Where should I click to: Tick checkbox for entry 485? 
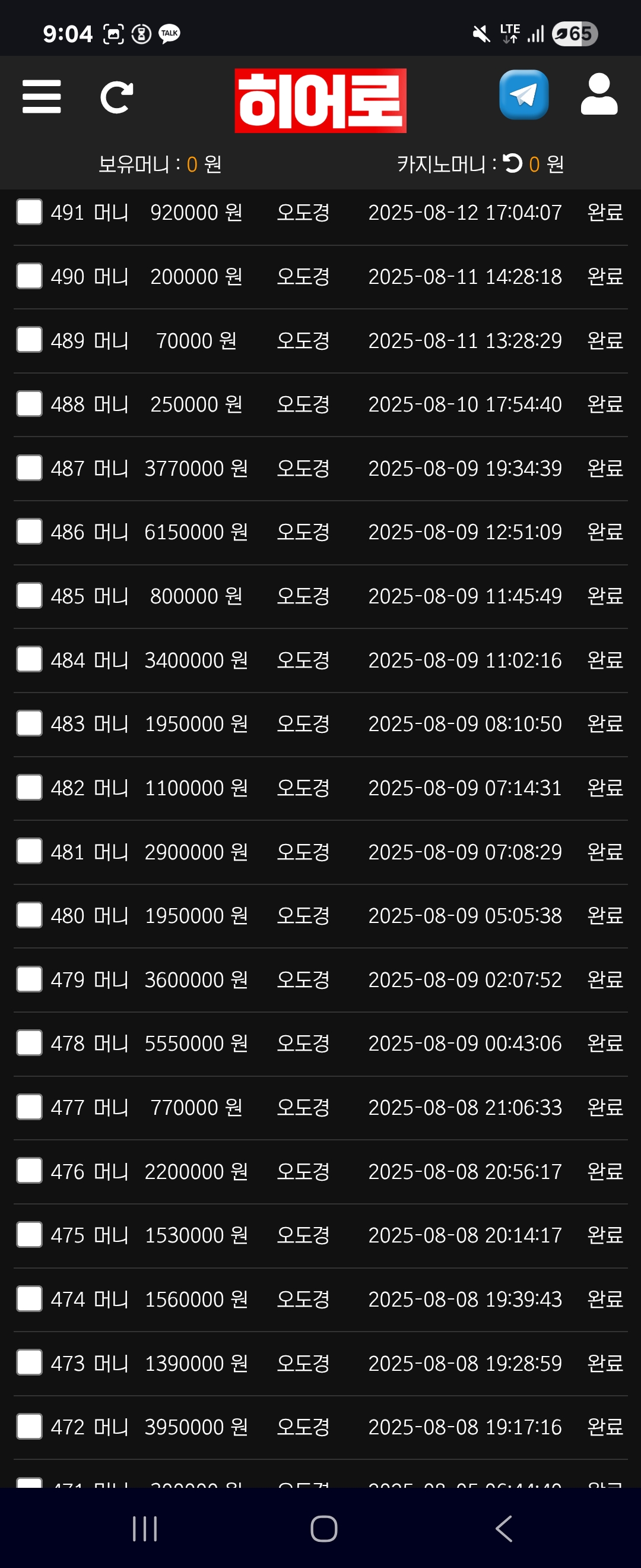[x=29, y=596]
